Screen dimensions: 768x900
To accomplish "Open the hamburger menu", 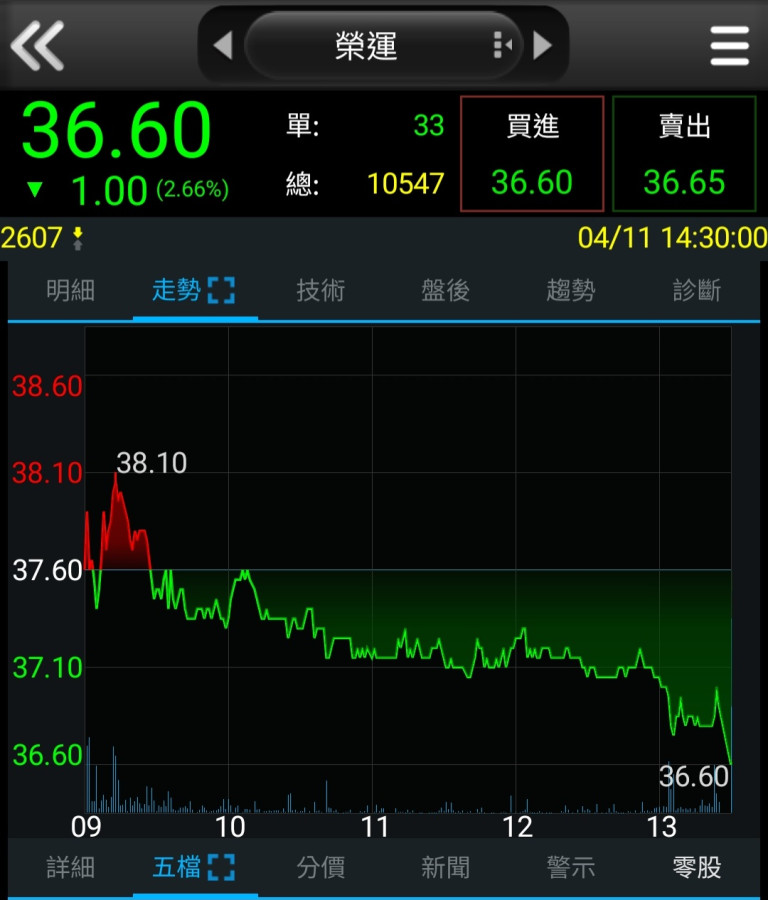I will 729,45.
